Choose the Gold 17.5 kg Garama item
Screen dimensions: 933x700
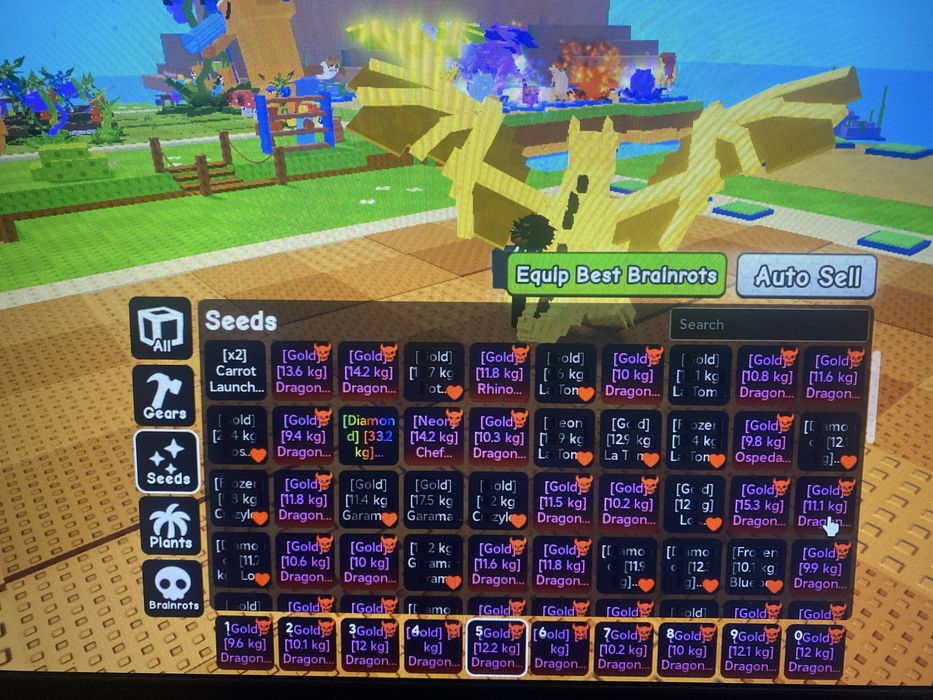433,502
